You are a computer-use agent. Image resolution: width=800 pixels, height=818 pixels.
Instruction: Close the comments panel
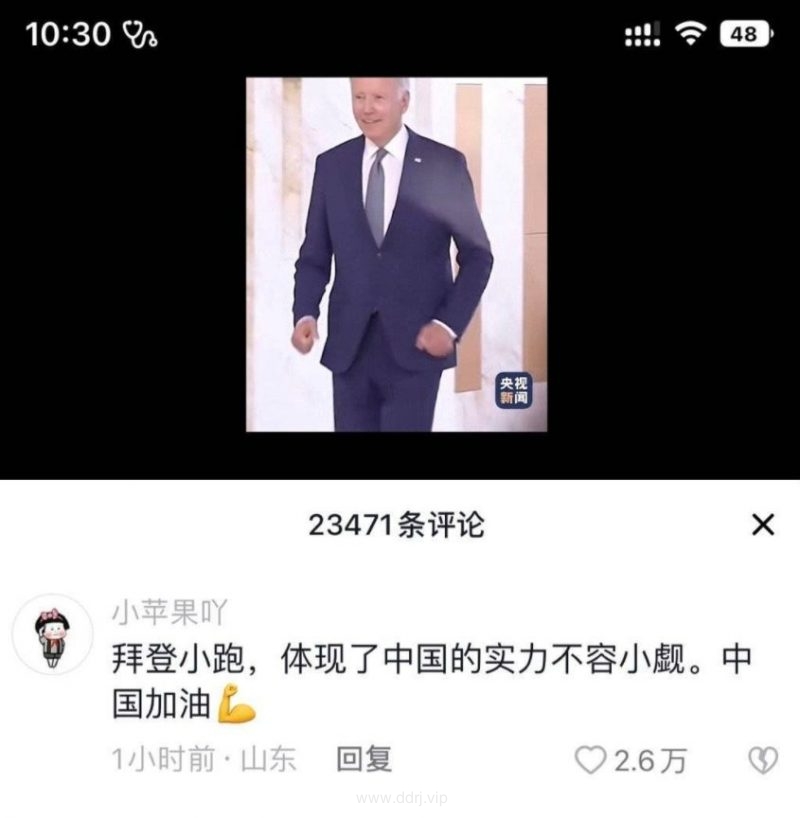[x=762, y=524]
